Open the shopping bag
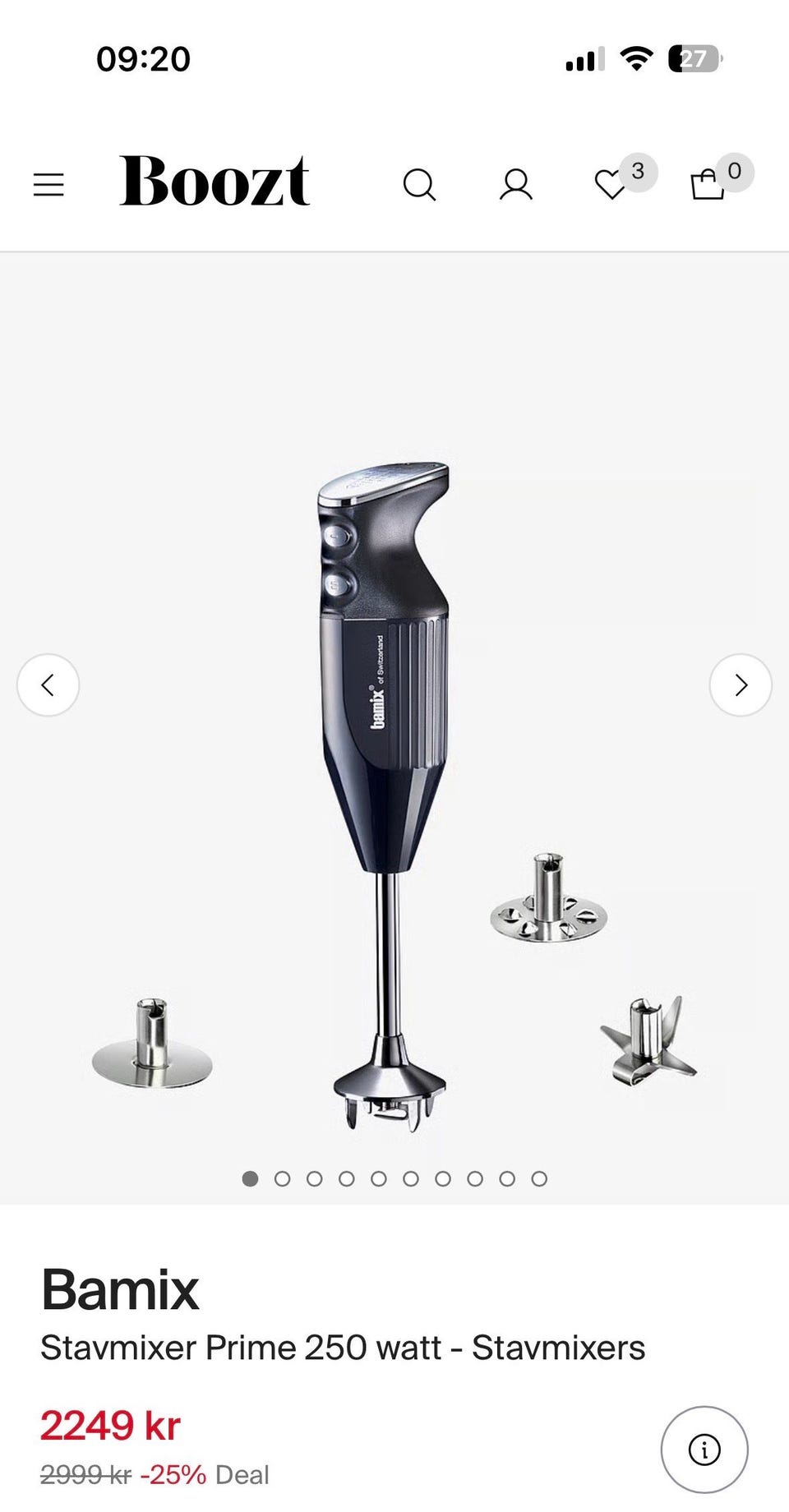This screenshot has height=1512, width=789. coord(708,184)
